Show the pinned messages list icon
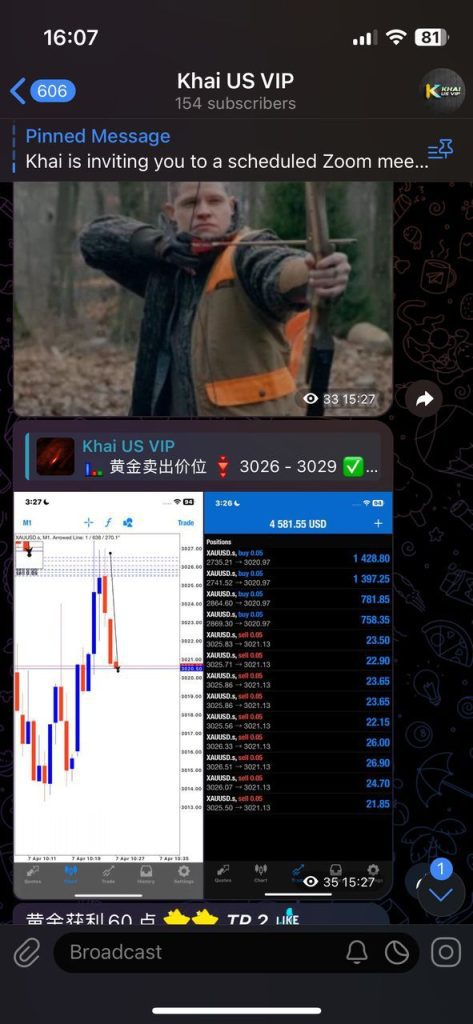This screenshot has width=473, height=1024. coord(440,150)
